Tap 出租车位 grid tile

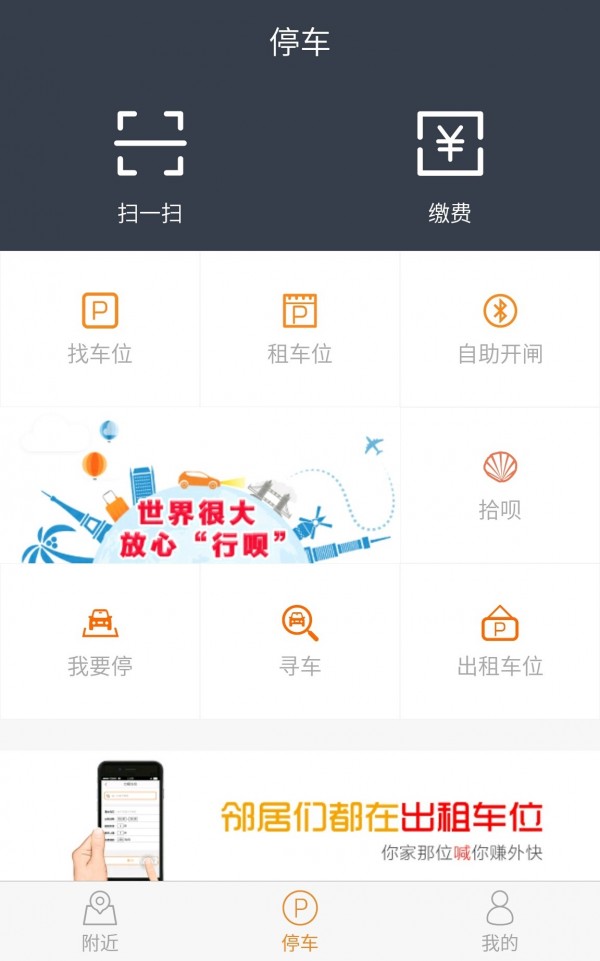pyautogui.click(x=500, y=641)
